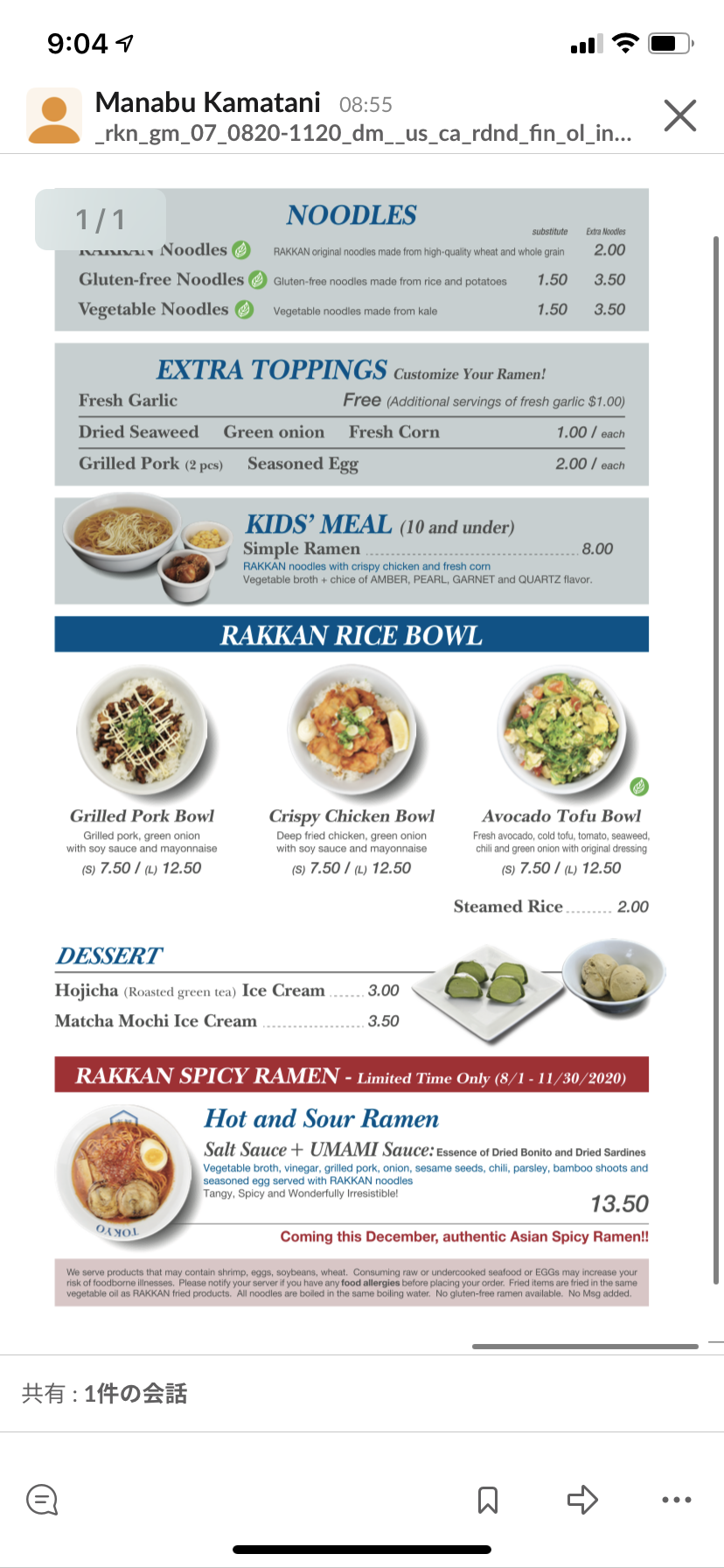The image size is (724, 1568).
Task: Bookmark this shared file
Action: 488,1499
